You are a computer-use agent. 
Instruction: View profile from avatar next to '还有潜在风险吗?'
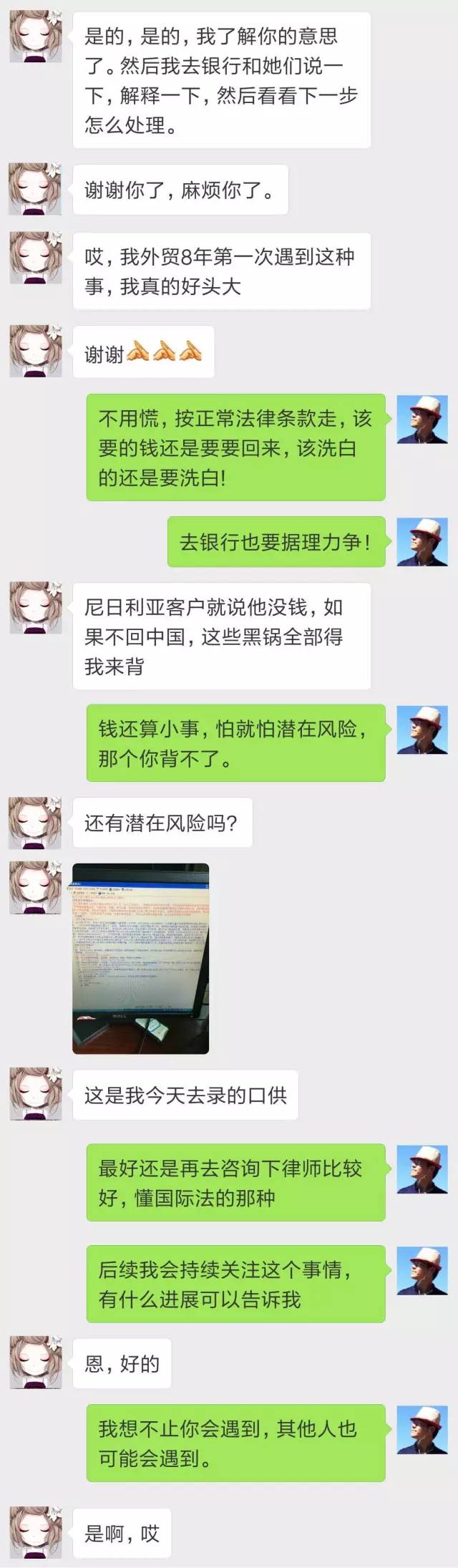tap(35, 823)
